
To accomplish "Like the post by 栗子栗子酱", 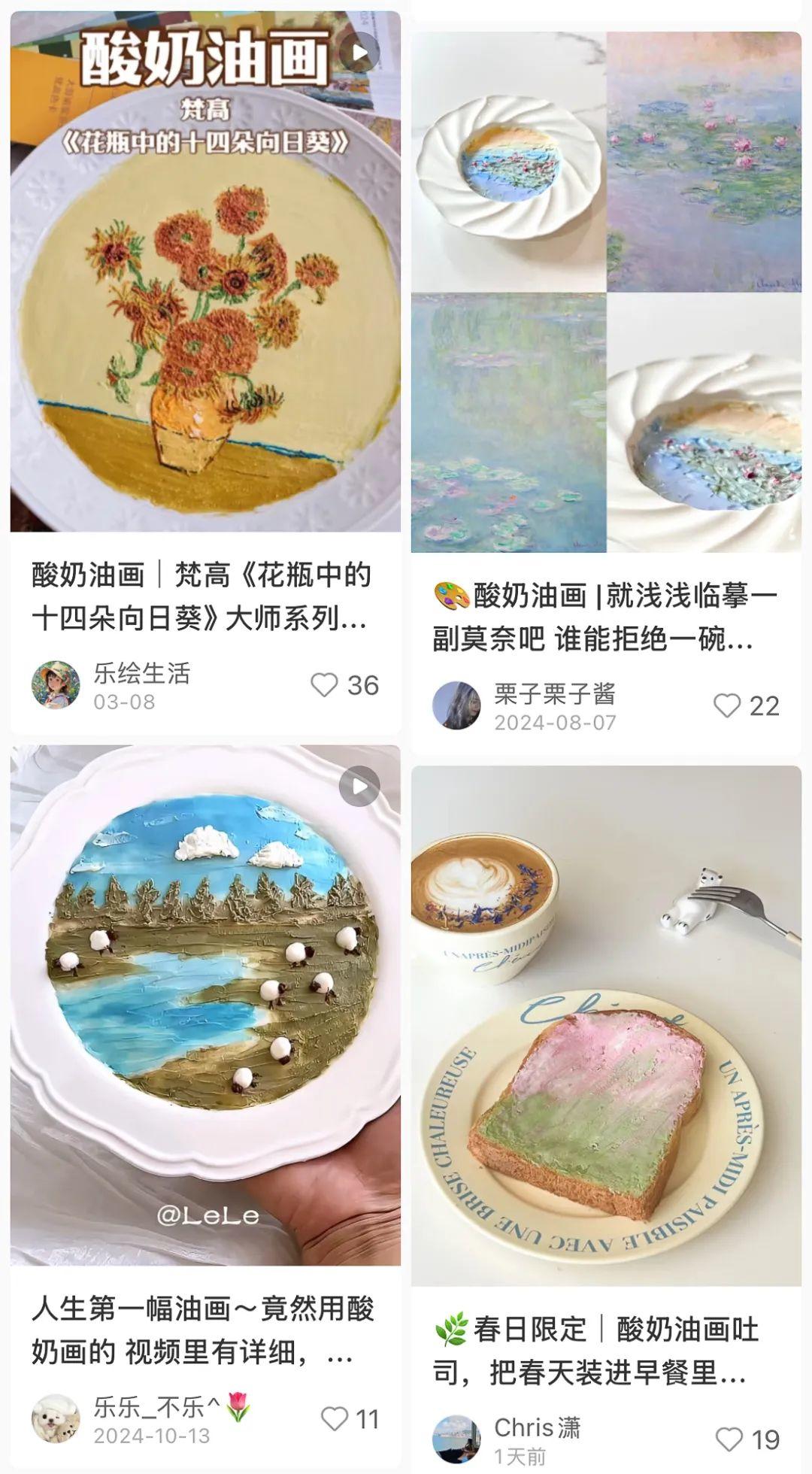I will (x=726, y=705).
